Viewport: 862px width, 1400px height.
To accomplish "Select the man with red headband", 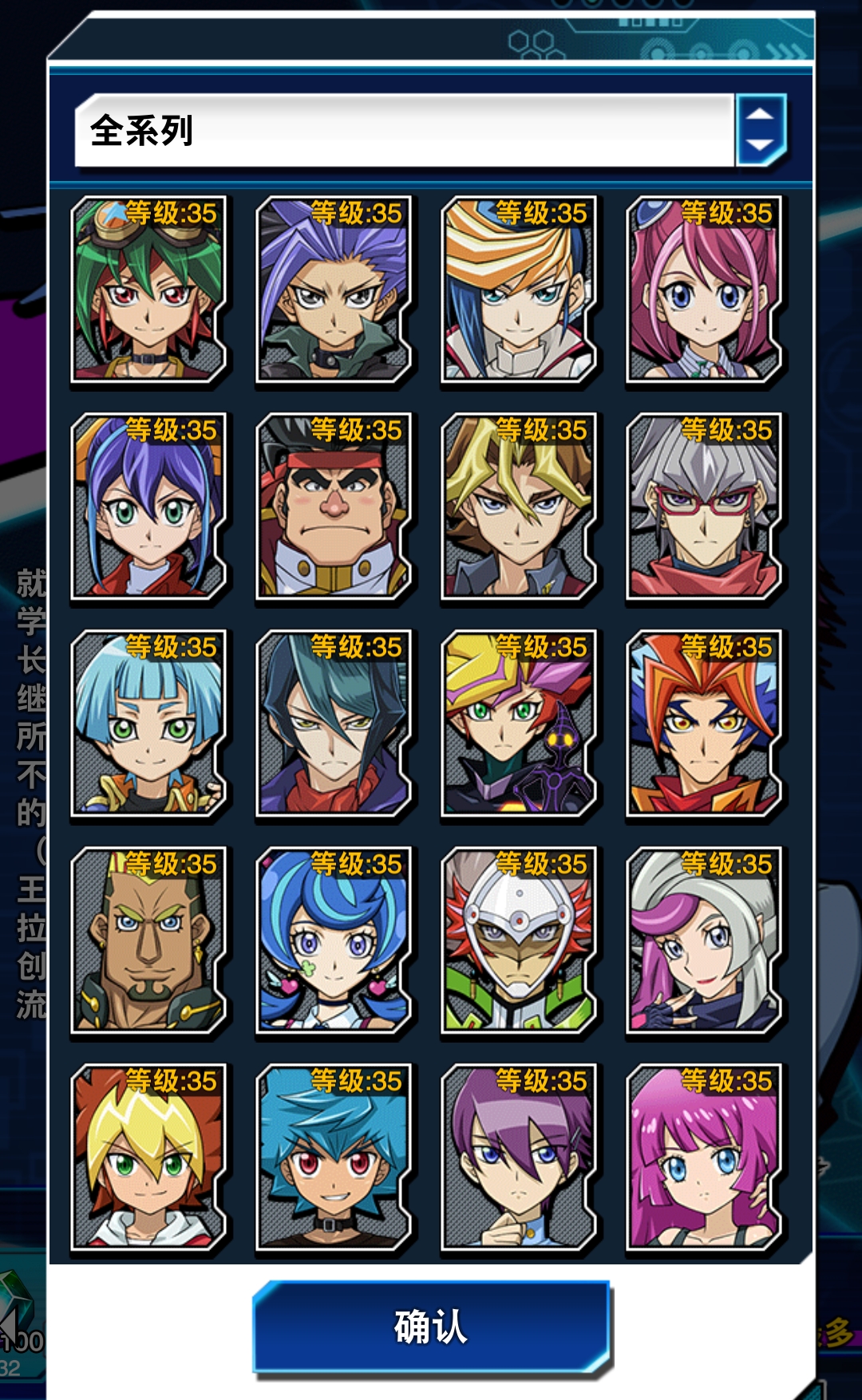I will click(x=334, y=508).
